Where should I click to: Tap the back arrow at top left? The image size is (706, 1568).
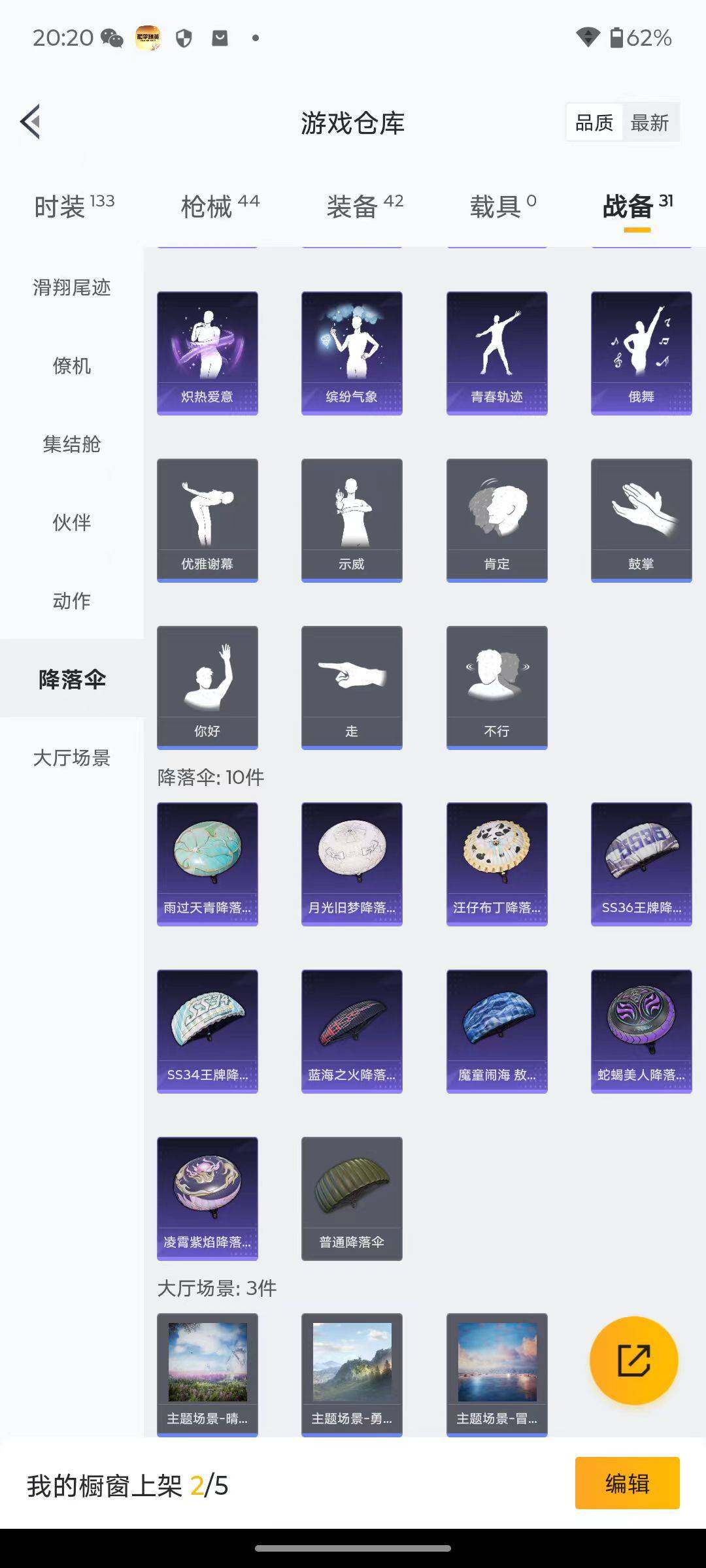pos(29,122)
